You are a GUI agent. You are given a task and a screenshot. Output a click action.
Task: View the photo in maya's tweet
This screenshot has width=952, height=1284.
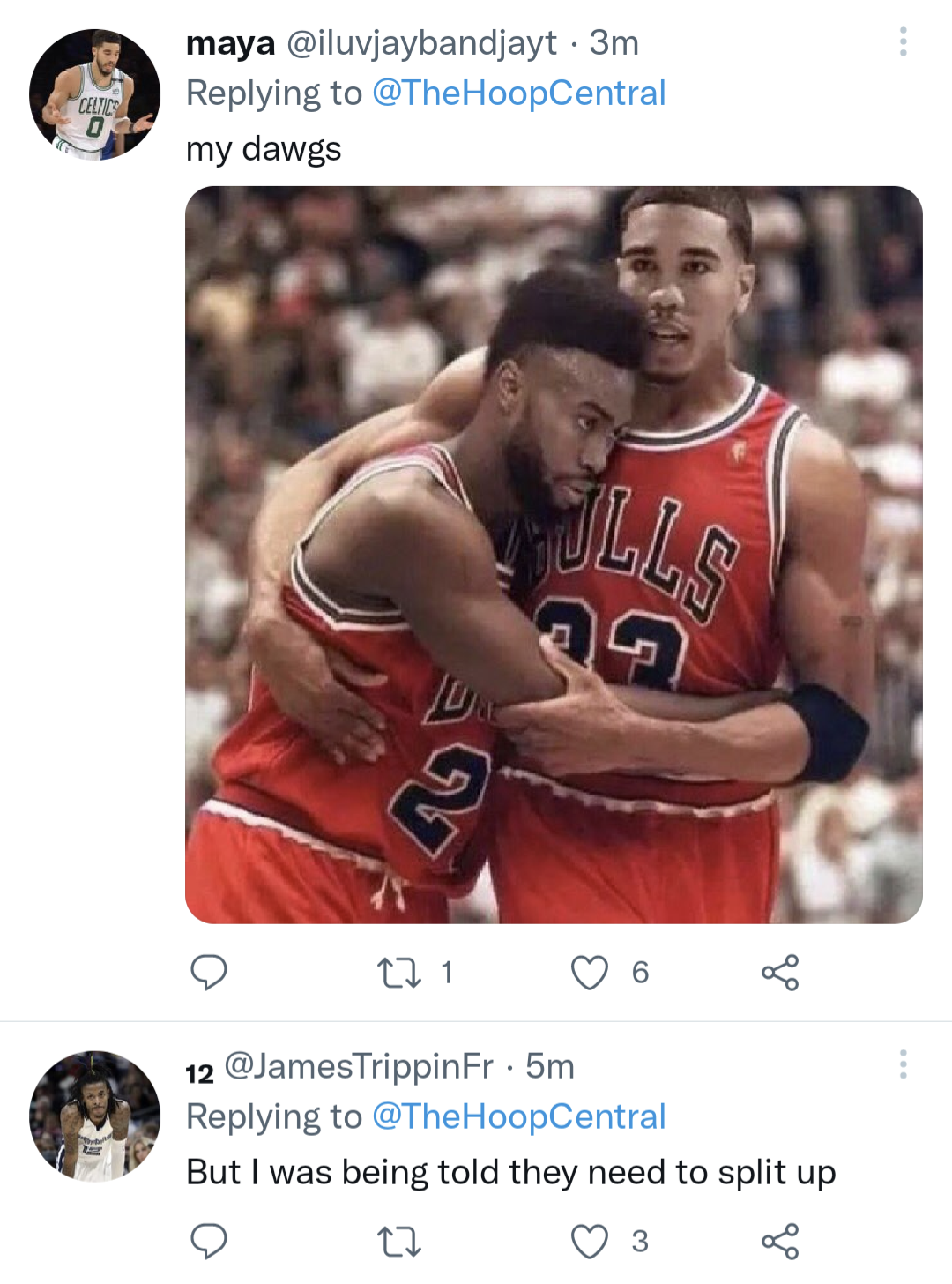point(554,554)
